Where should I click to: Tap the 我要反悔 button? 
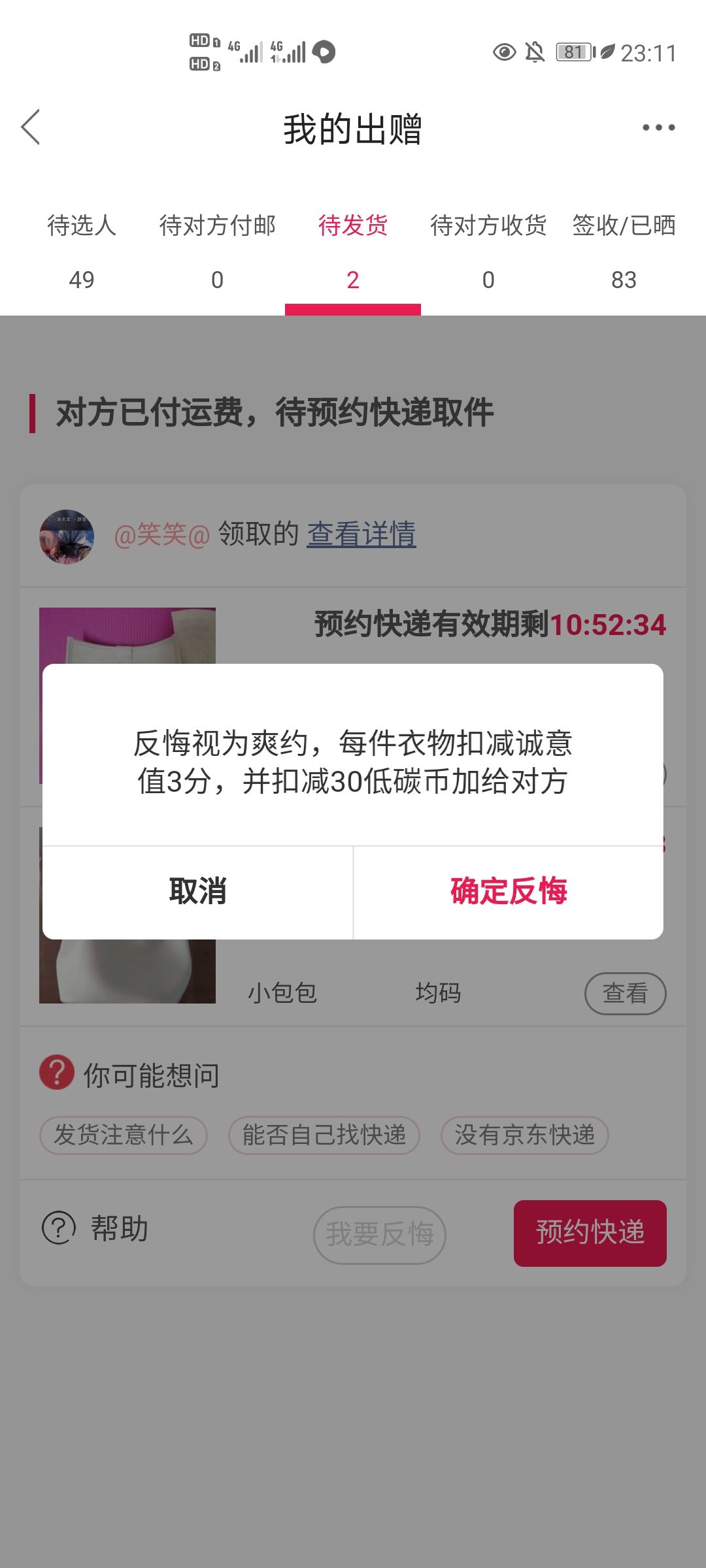click(380, 1234)
